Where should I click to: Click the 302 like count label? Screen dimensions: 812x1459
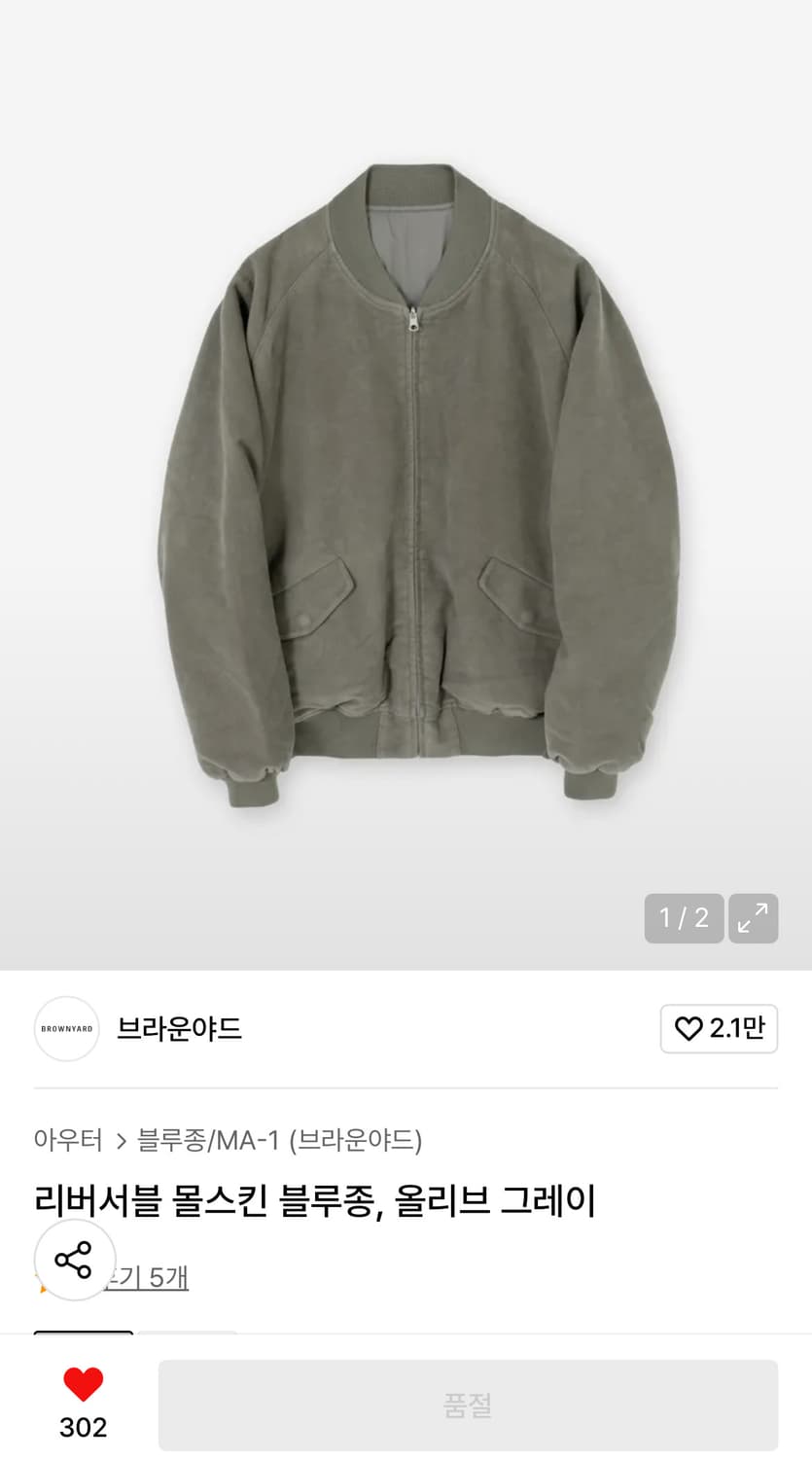(x=84, y=1426)
